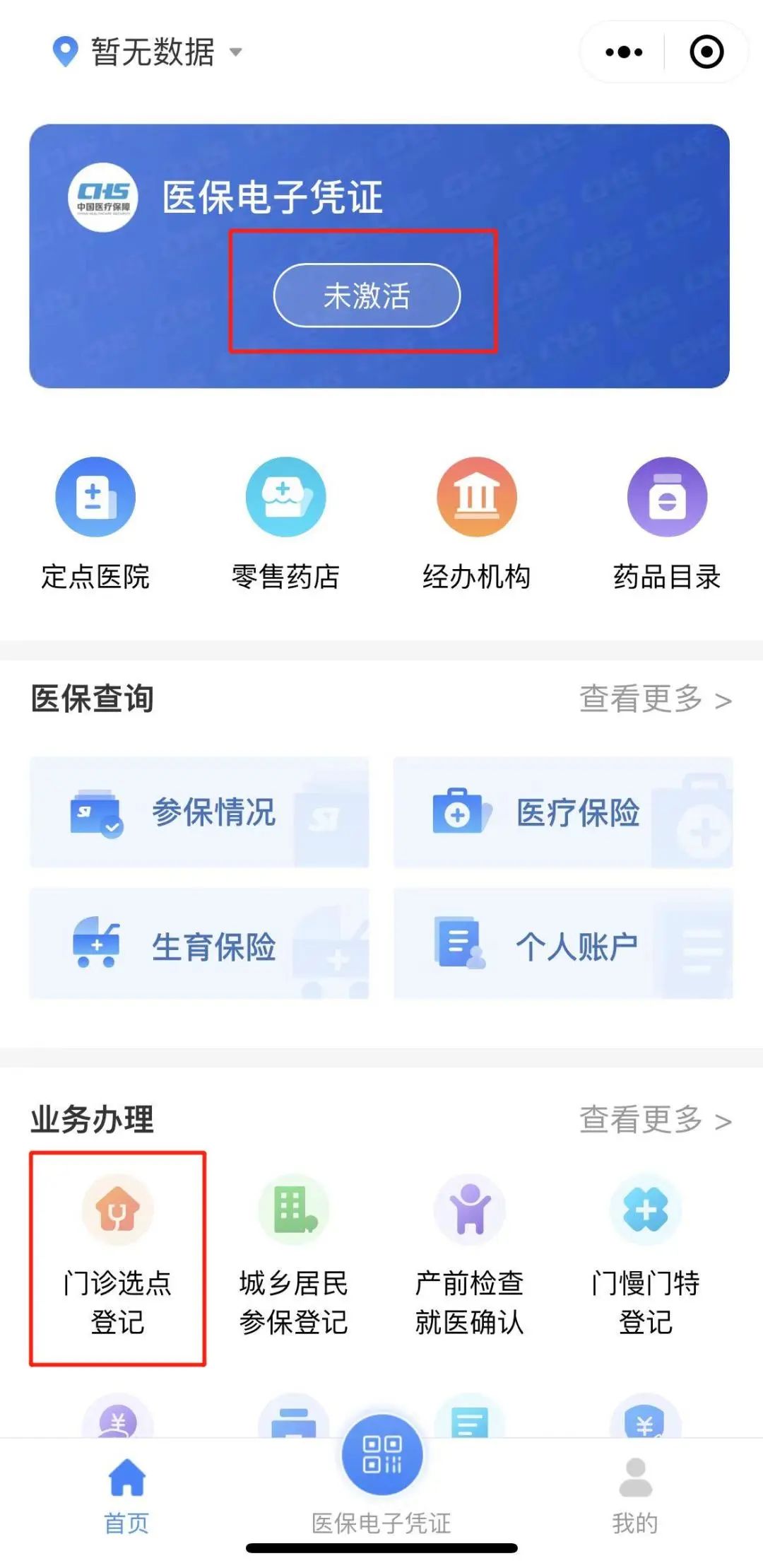Open the 个人账户 card
This screenshot has width=763, height=1568.
563,945
